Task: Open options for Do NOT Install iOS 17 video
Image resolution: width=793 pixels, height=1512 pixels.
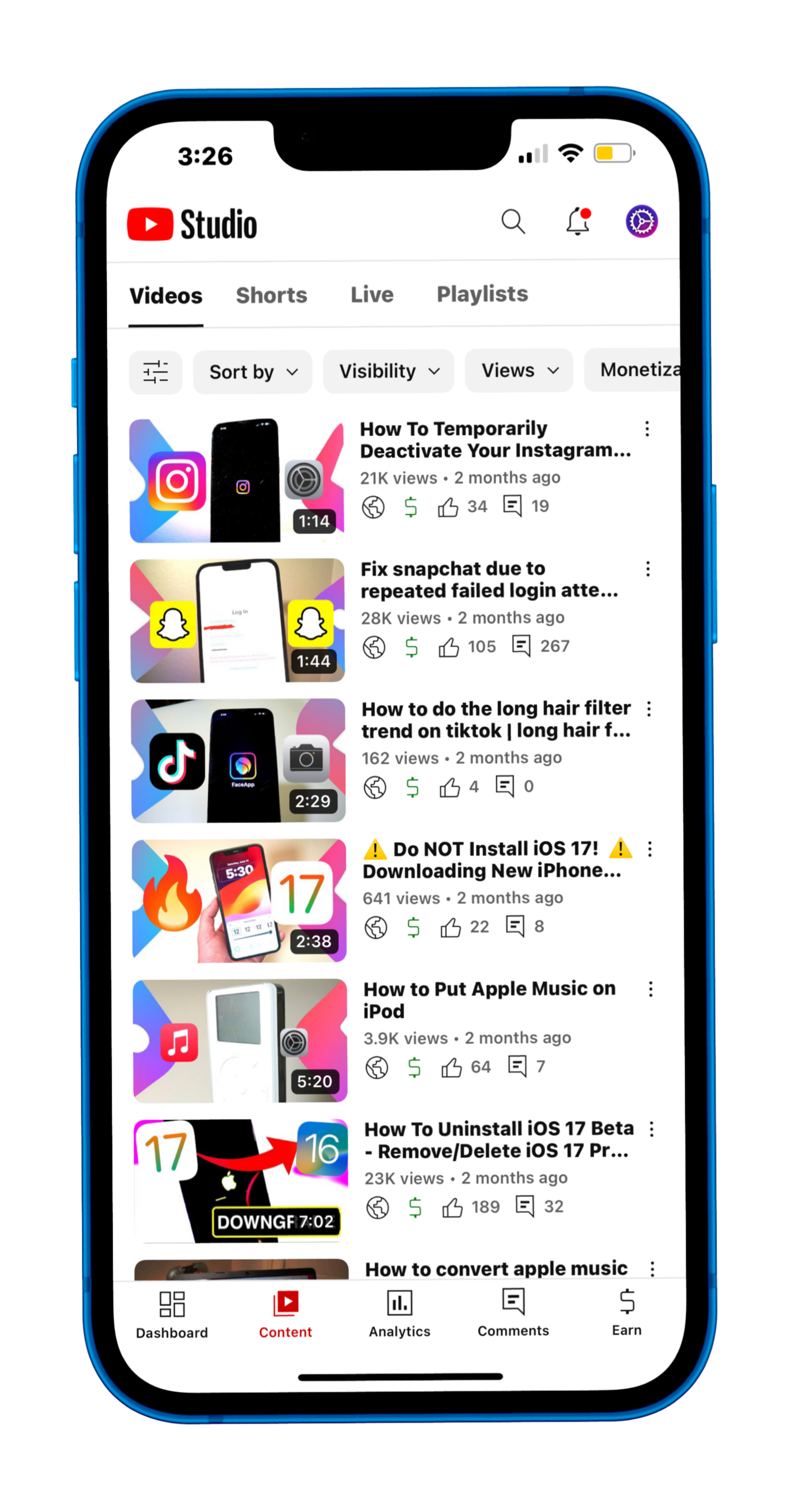Action: [650, 849]
